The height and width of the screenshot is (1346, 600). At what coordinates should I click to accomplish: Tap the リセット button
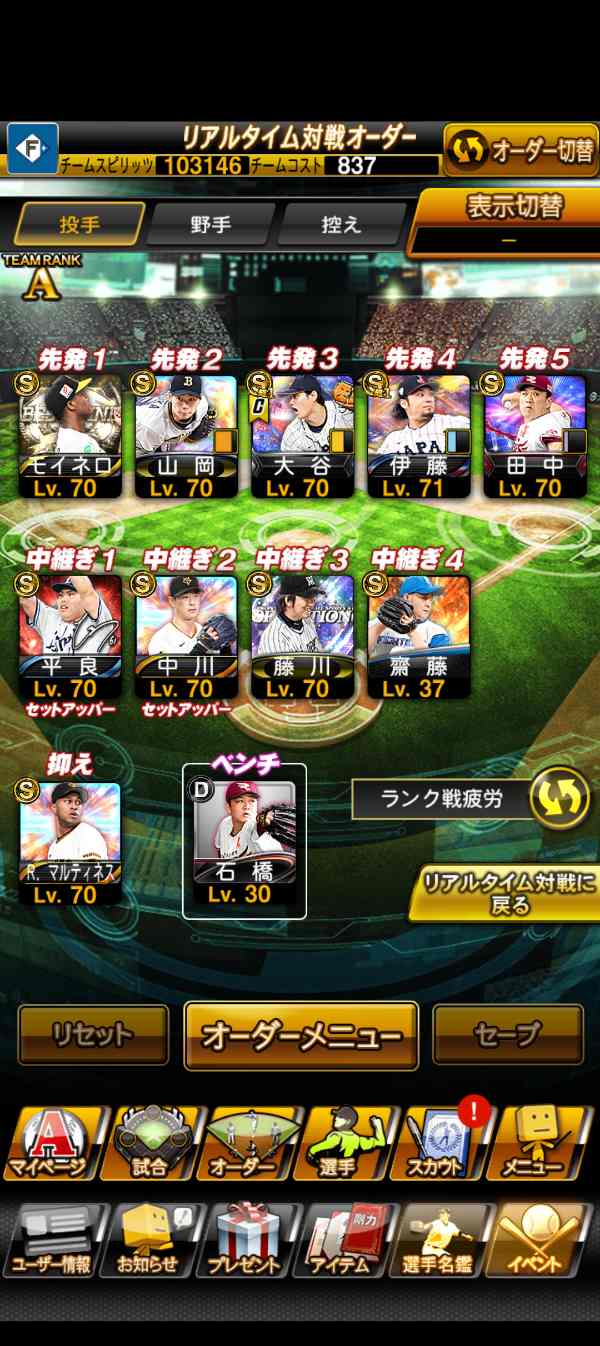pos(93,1035)
